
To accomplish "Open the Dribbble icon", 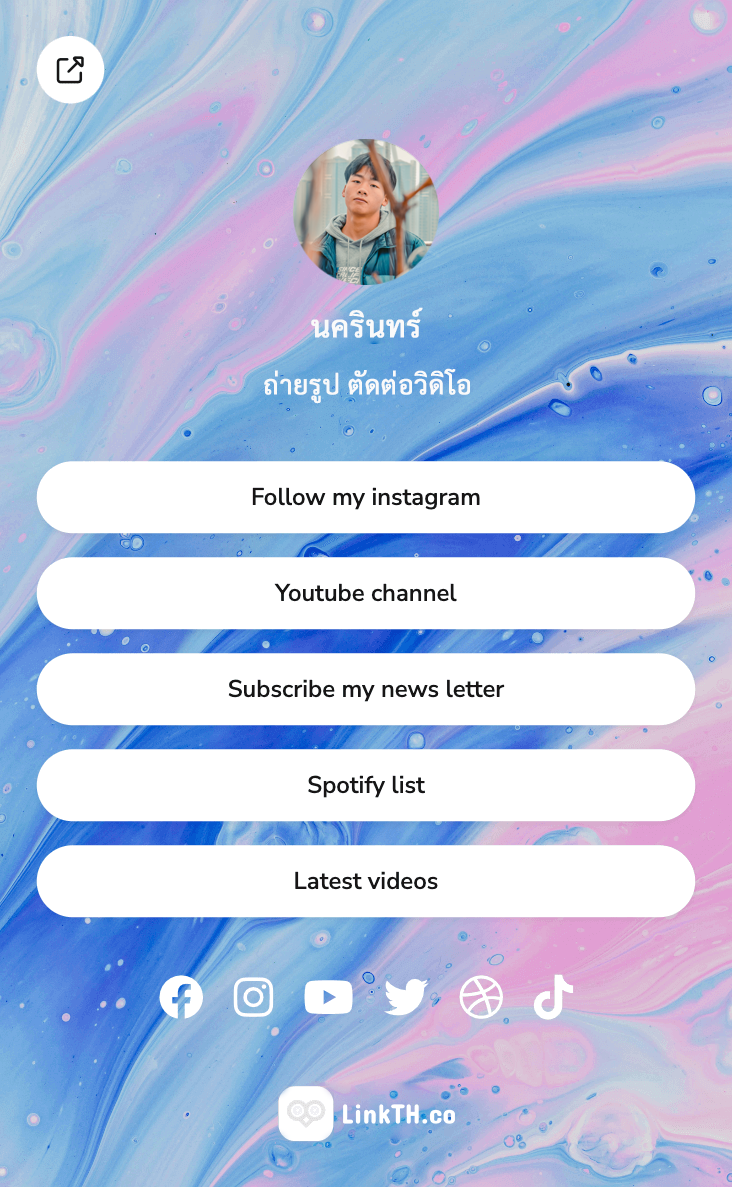I will (x=481, y=997).
